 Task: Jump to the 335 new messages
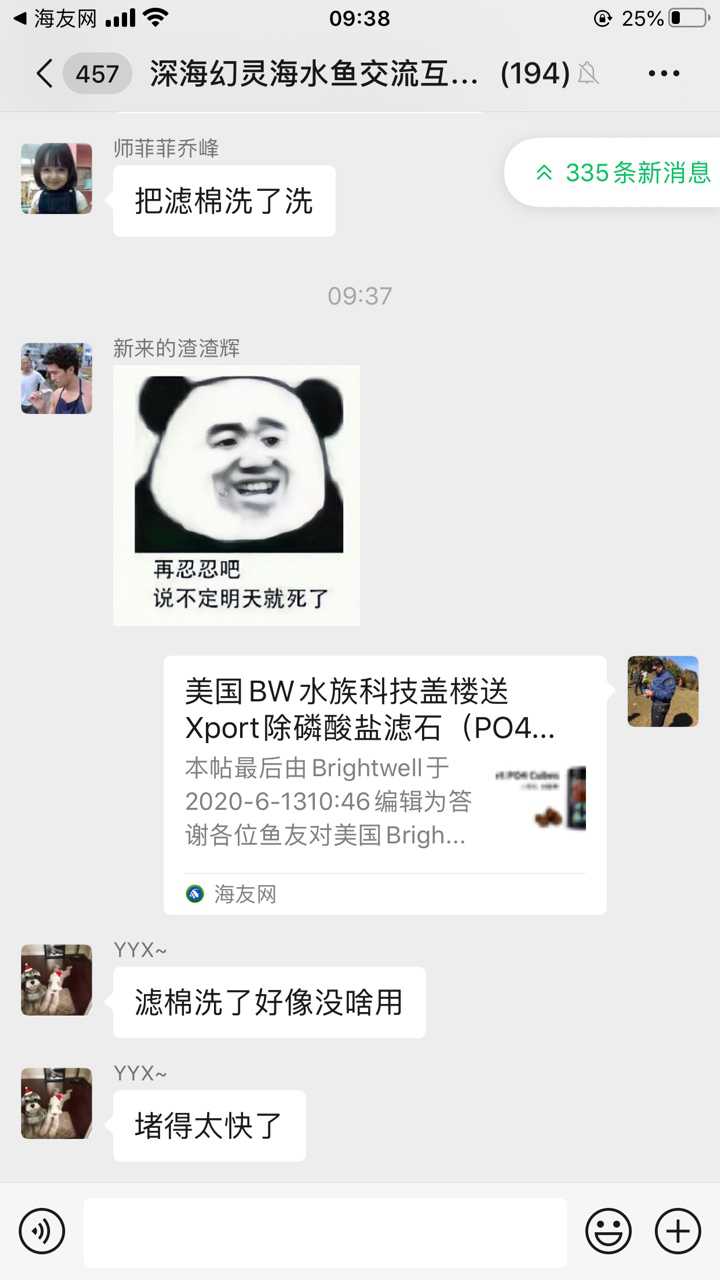click(625, 173)
